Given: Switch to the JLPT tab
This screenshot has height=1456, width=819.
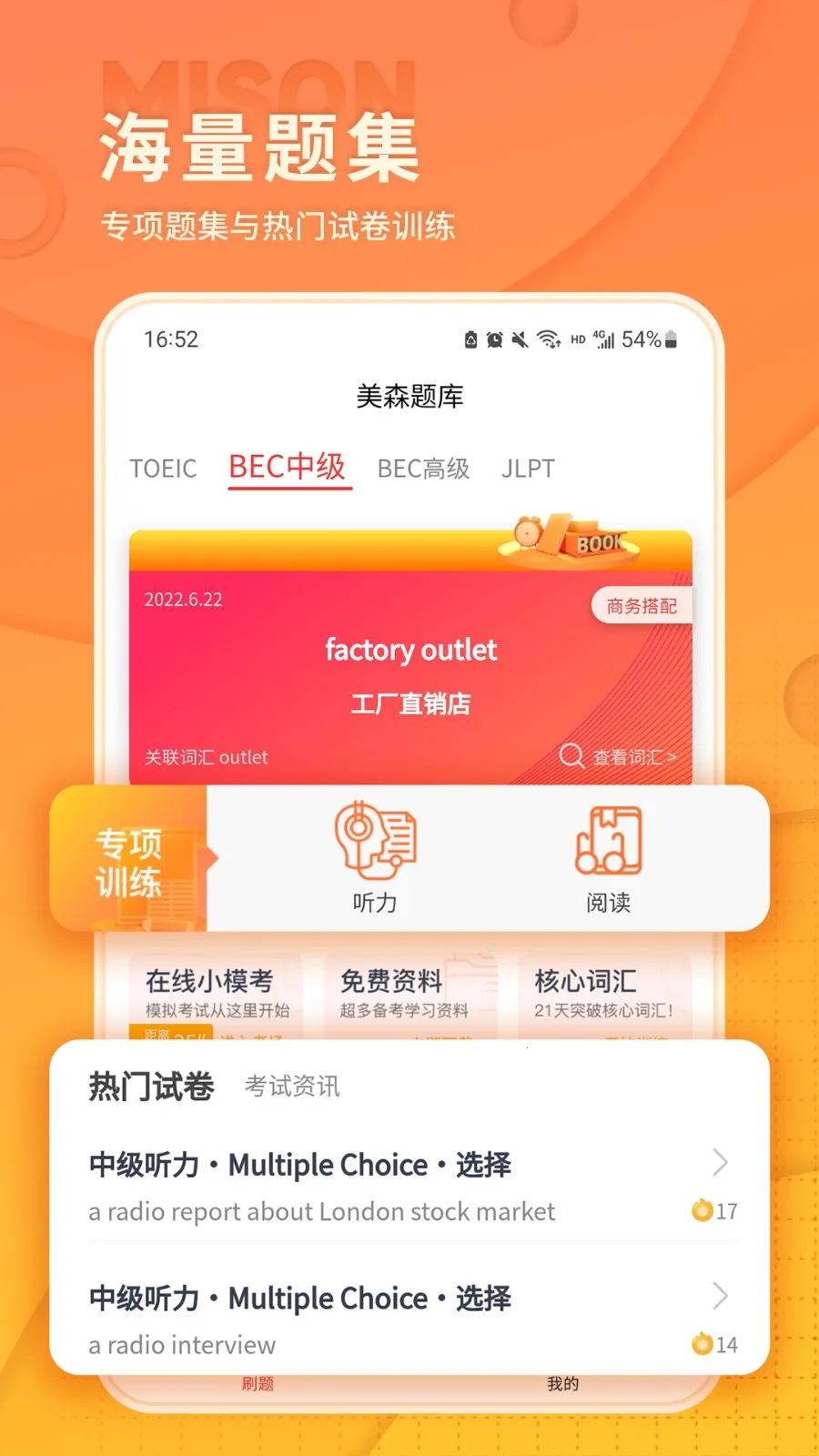Looking at the screenshot, I should point(529,468).
